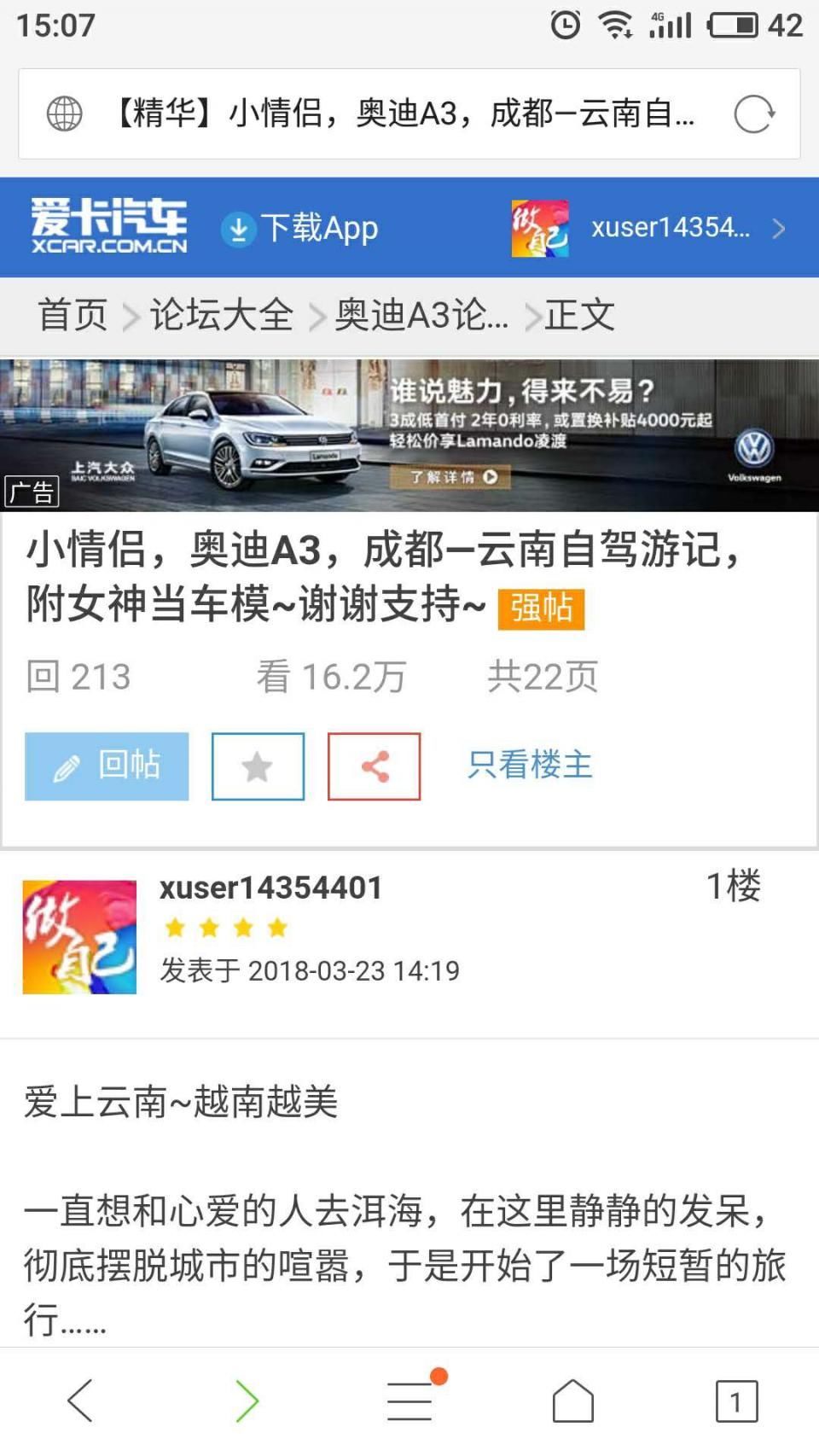This screenshot has width=819, height=1456.
Task: Open the browser menu
Action: [x=410, y=1401]
